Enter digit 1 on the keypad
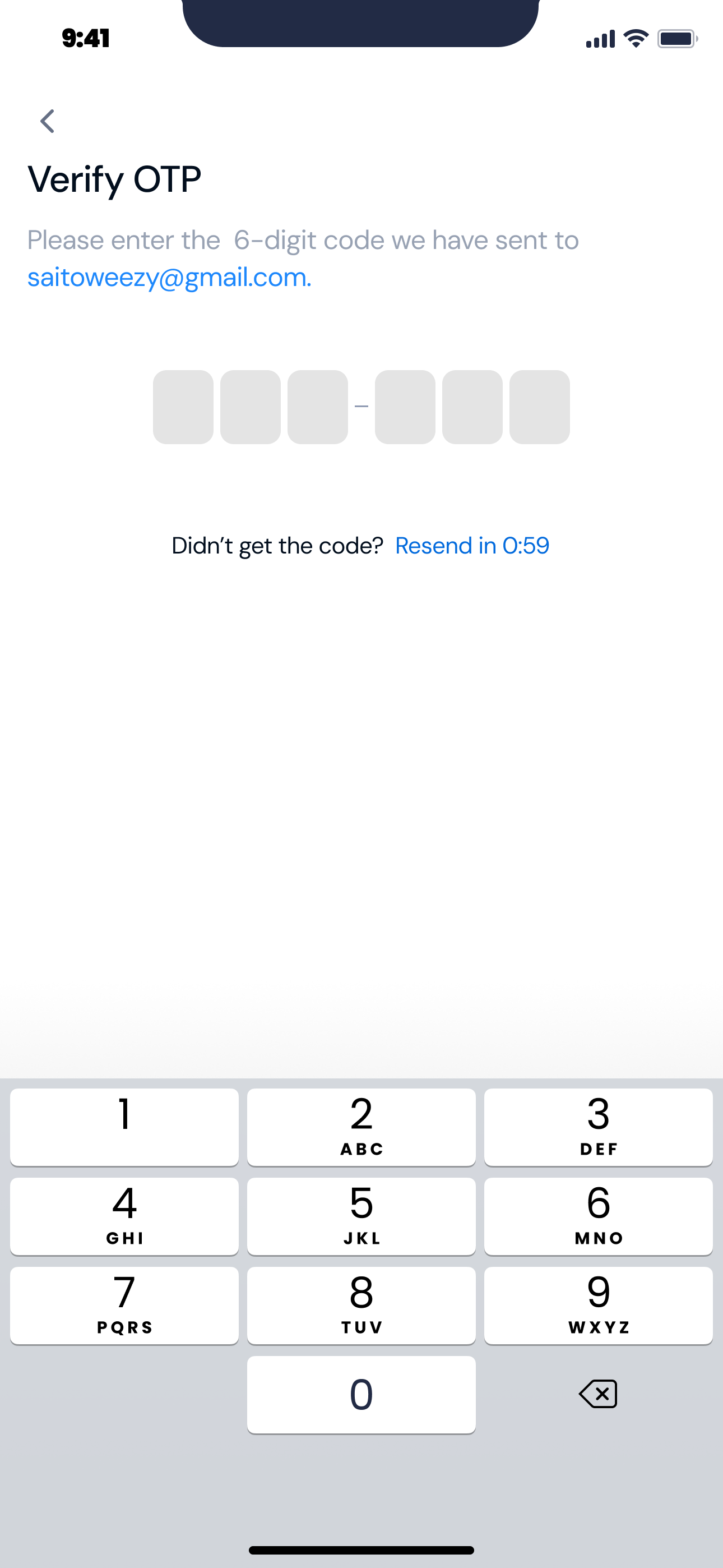723x1568 pixels. click(124, 1127)
